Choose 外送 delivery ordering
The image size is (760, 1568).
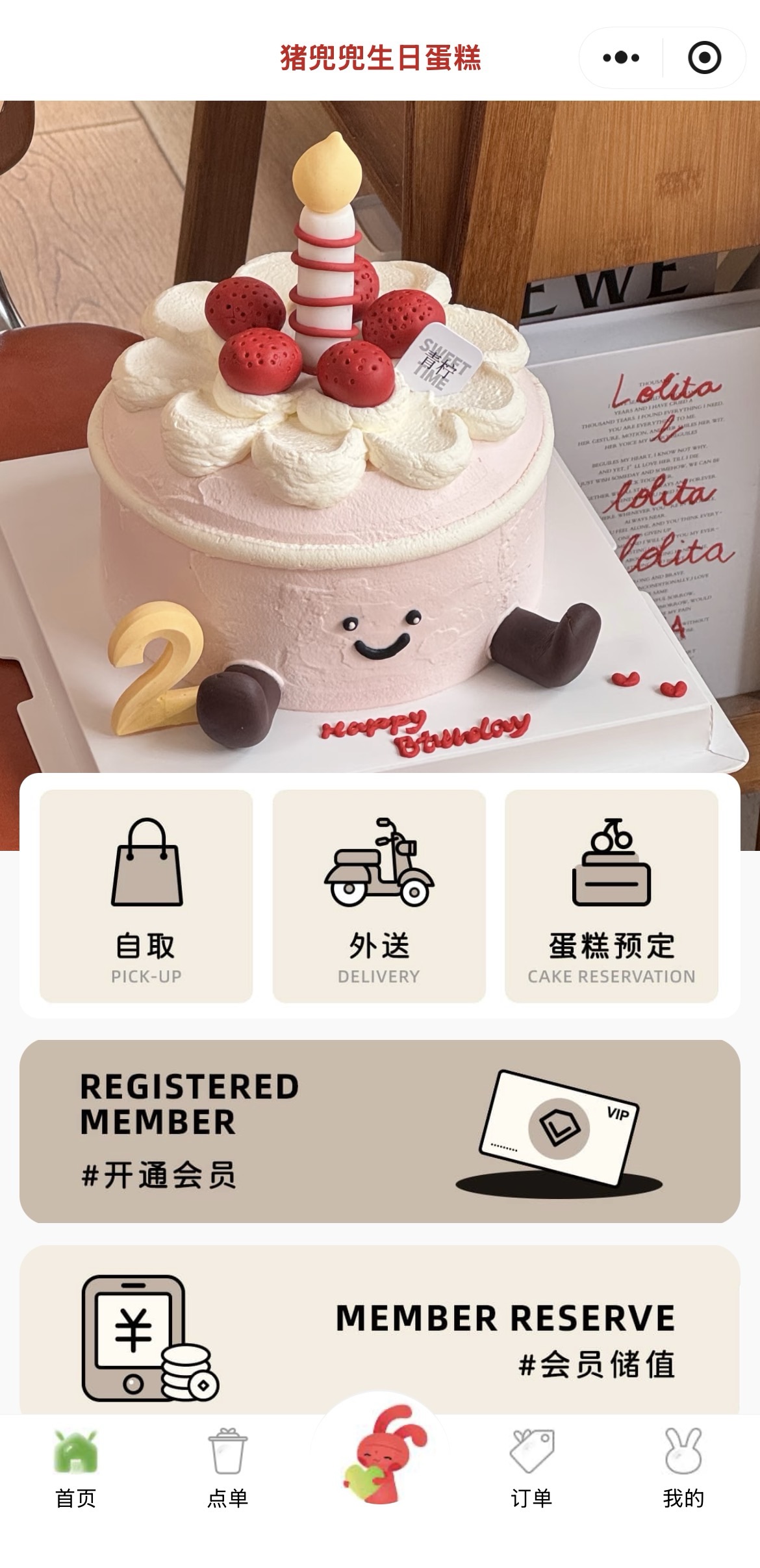pyautogui.click(x=379, y=896)
